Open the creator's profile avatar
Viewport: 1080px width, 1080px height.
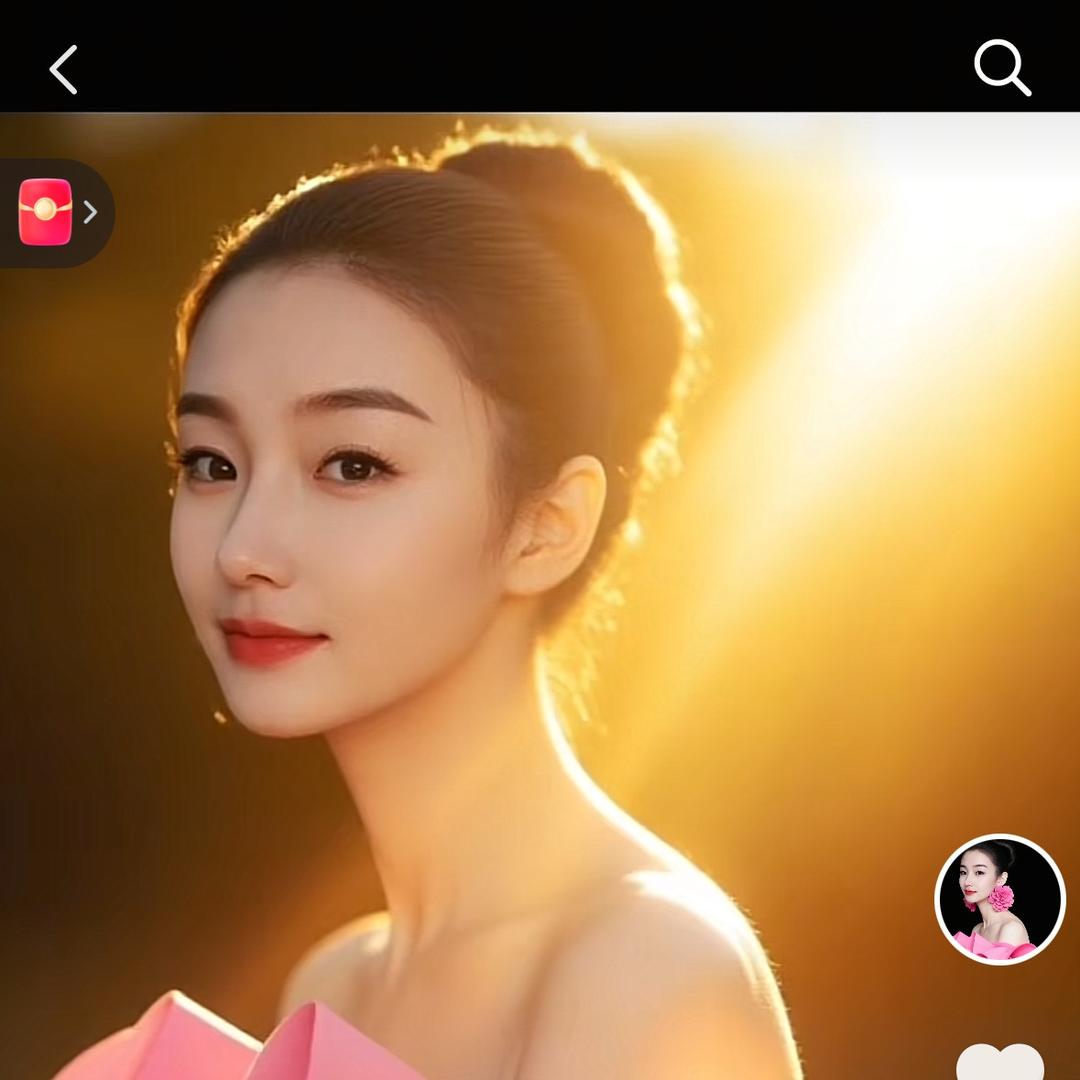click(999, 899)
